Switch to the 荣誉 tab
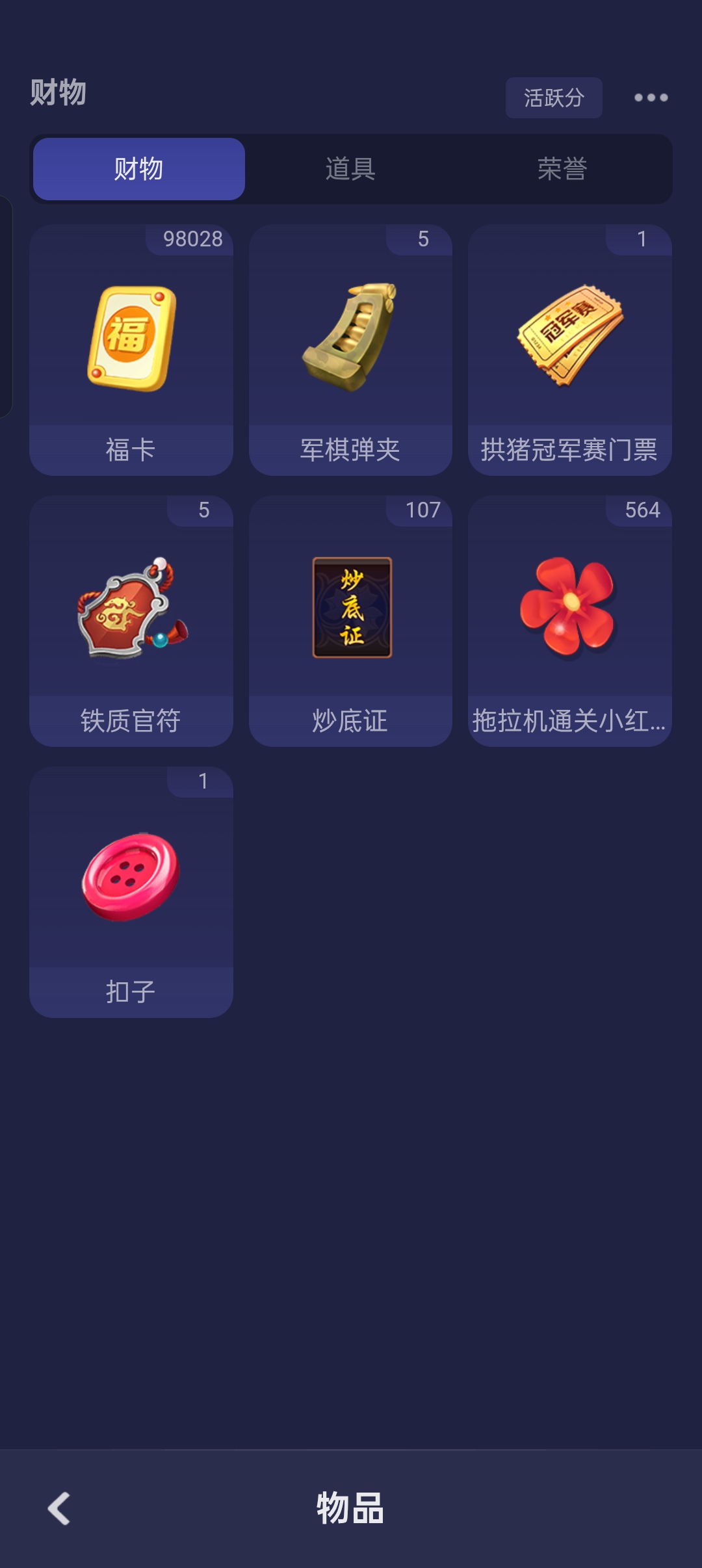702x1568 pixels. tap(562, 169)
